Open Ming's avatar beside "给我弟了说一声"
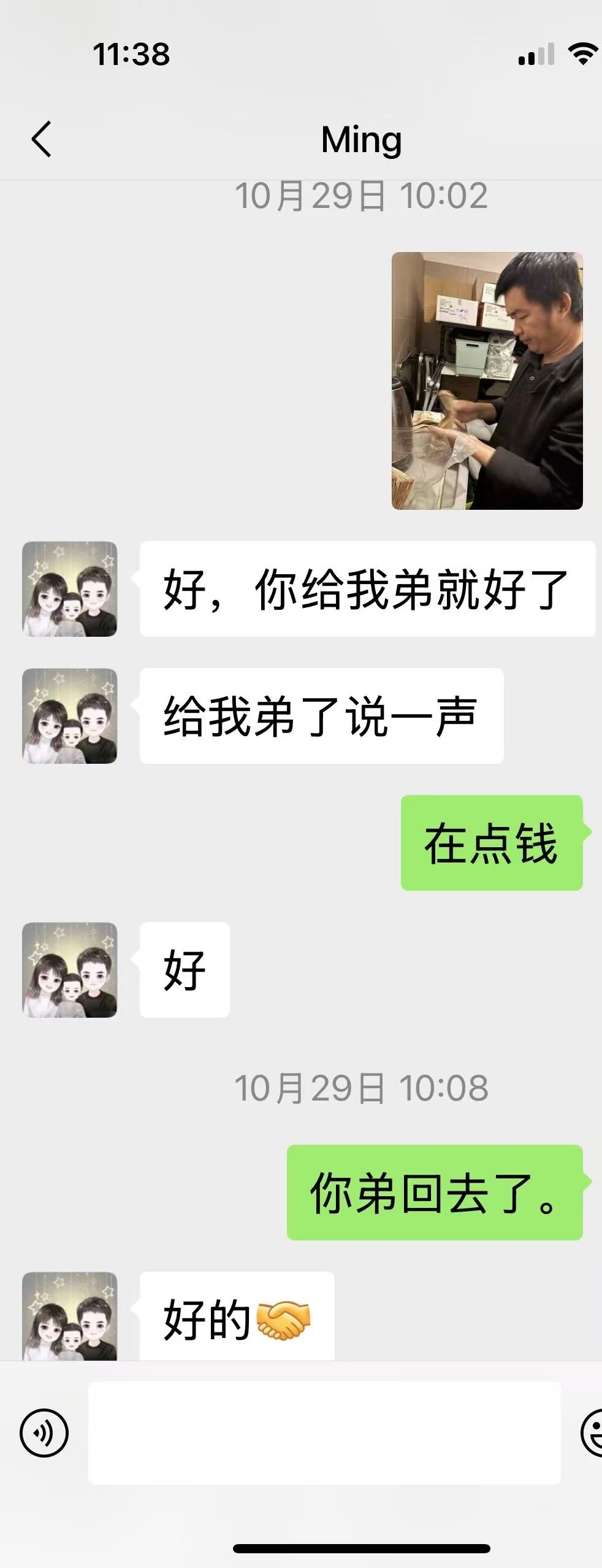 coord(70,716)
